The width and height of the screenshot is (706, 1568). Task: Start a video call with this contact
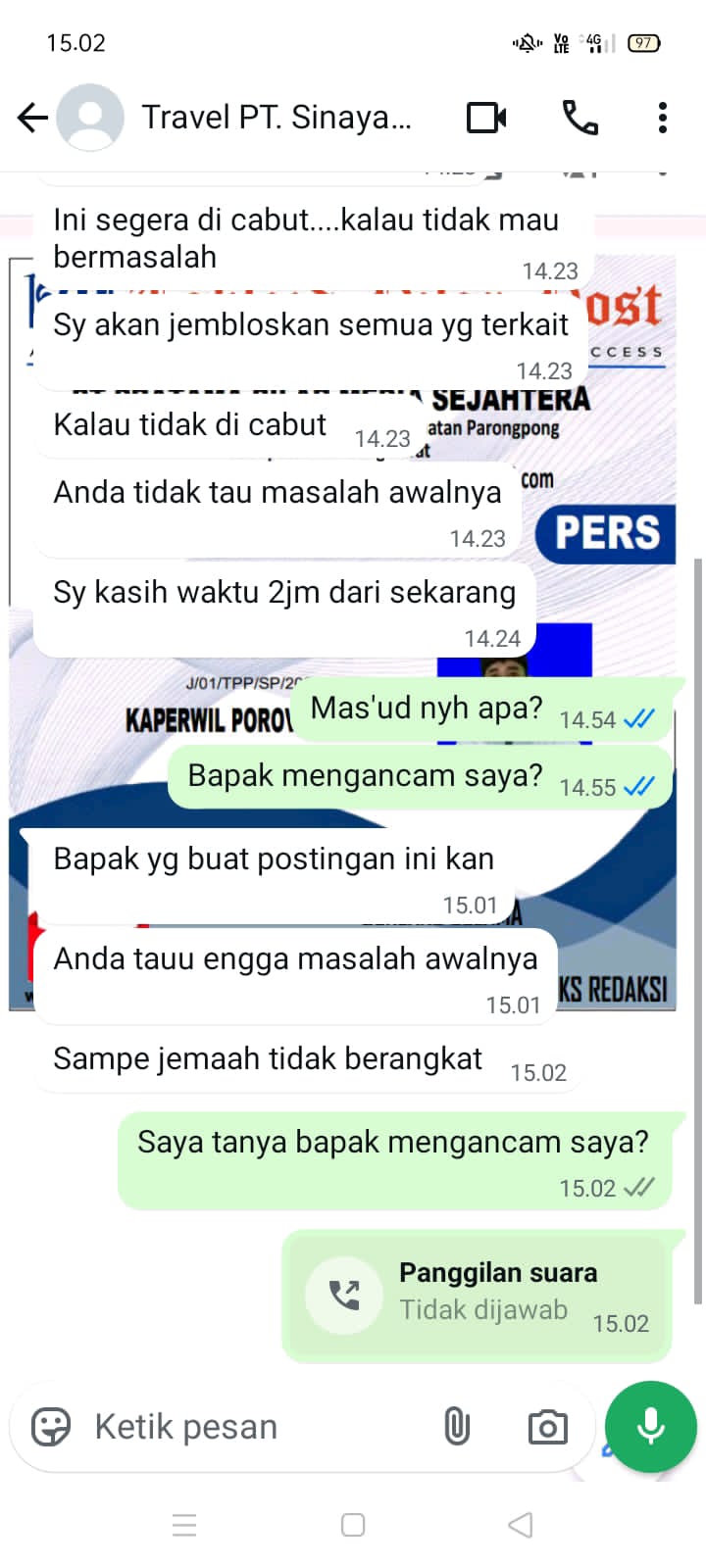(x=486, y=118)
